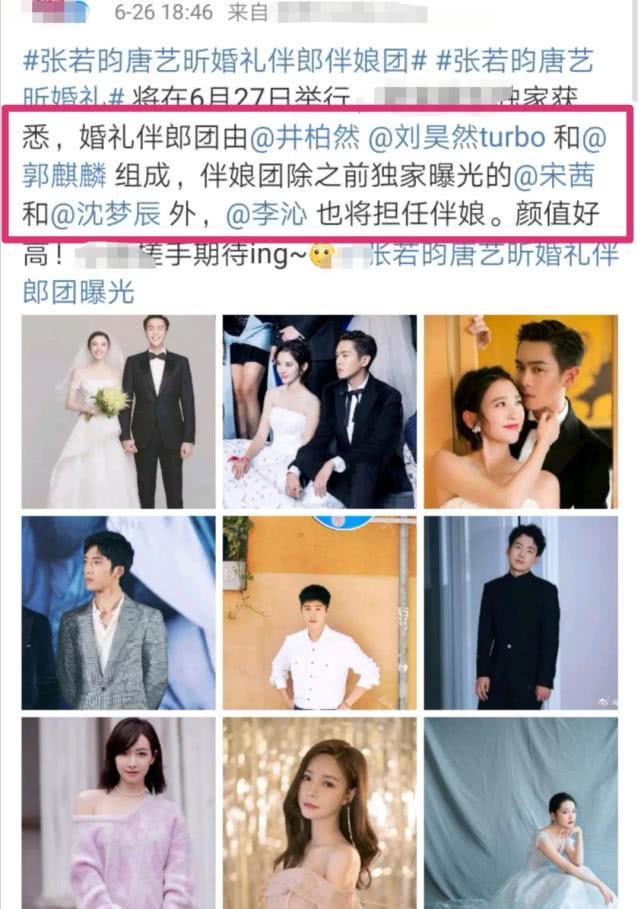Open wedding photo with bride holding bouquet

coord(118,411)
